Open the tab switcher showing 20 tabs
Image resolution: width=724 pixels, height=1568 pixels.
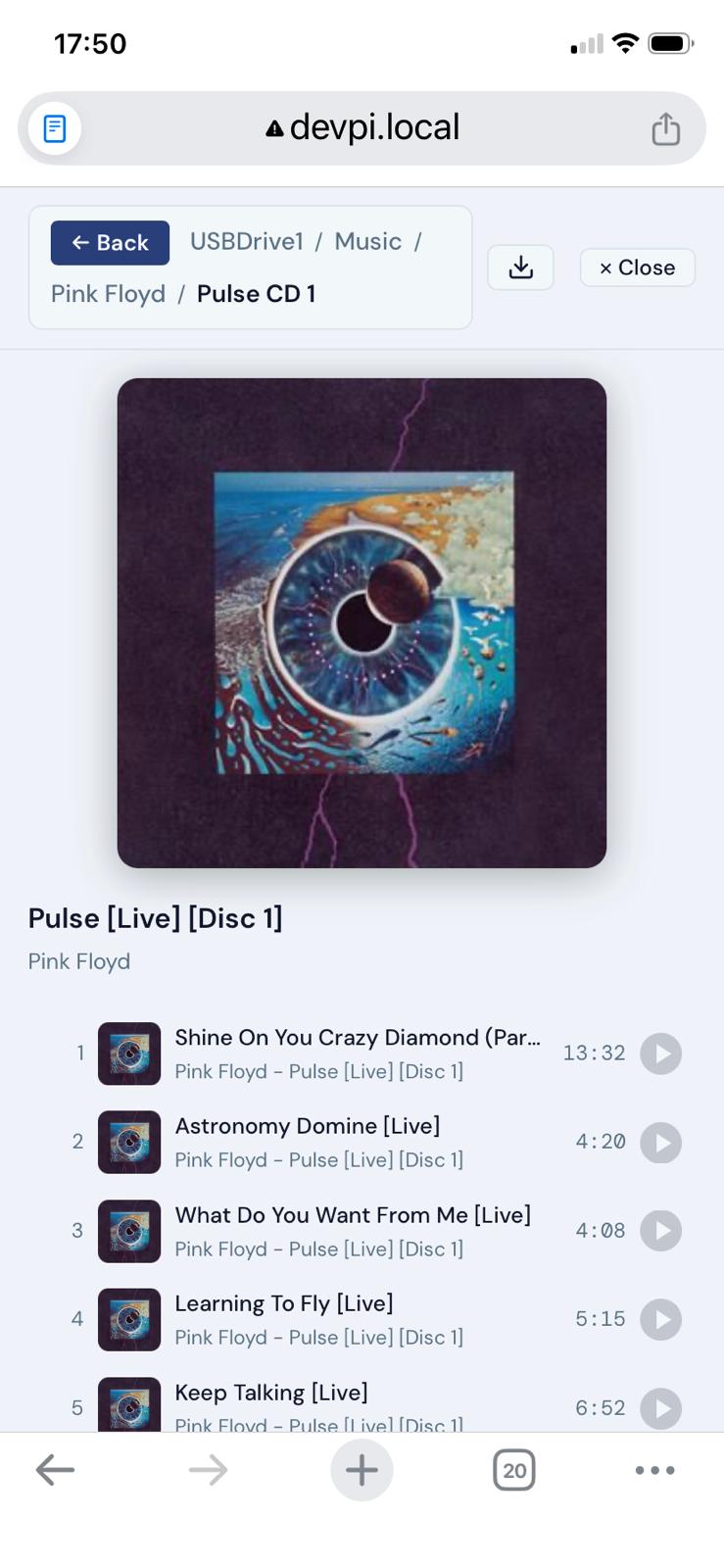[513, 1469]
